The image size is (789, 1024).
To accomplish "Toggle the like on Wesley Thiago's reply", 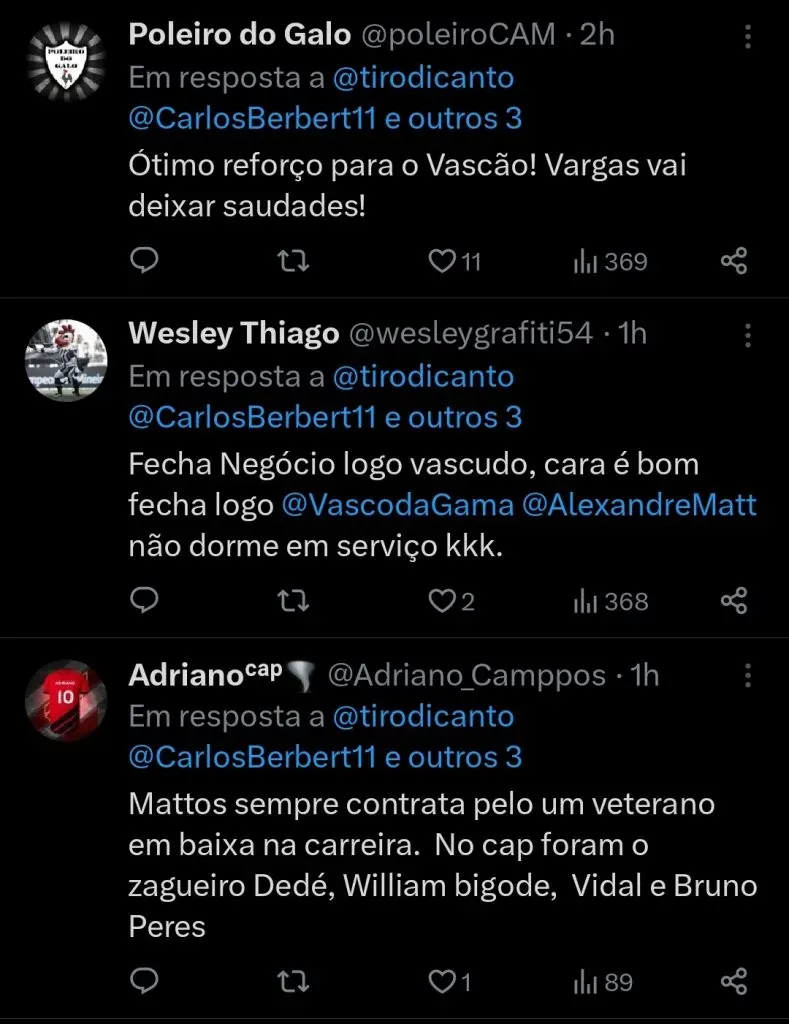I will point(441,600).
